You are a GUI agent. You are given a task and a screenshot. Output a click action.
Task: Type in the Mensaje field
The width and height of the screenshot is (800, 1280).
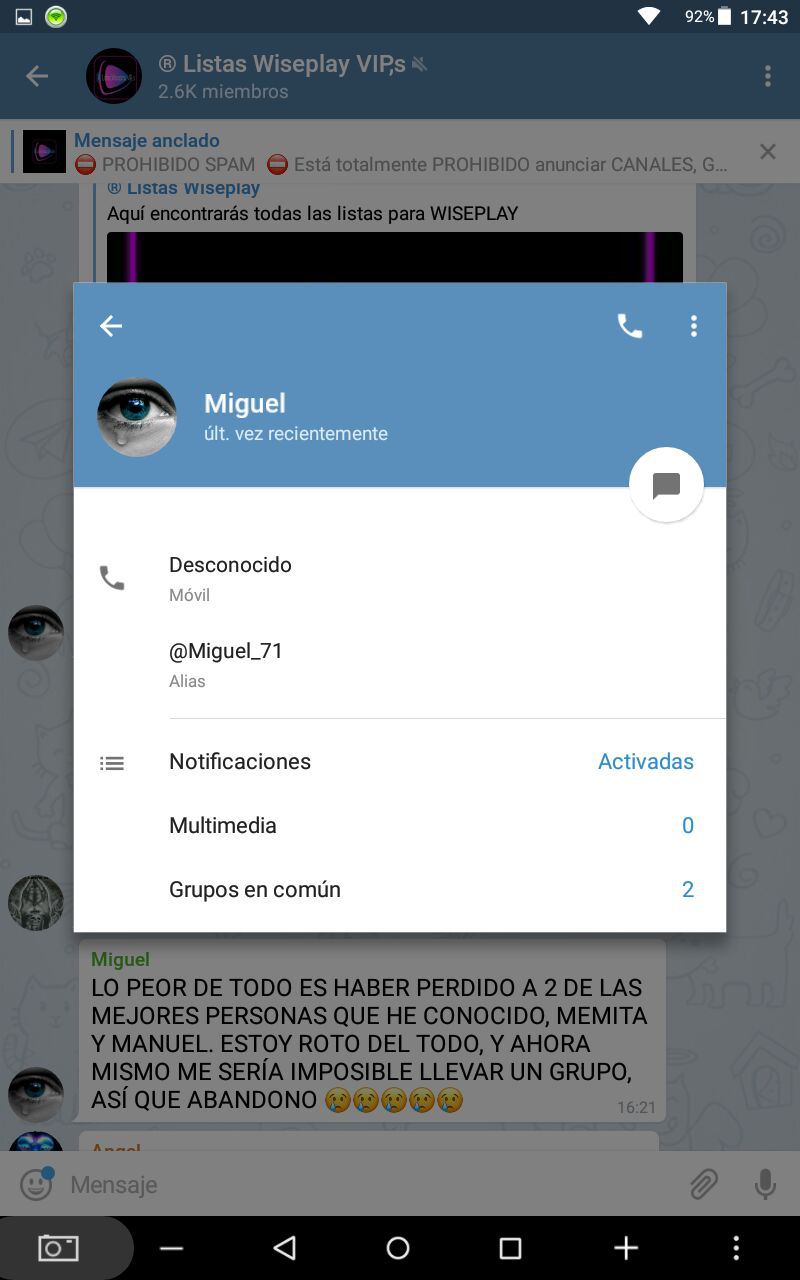370,1185
